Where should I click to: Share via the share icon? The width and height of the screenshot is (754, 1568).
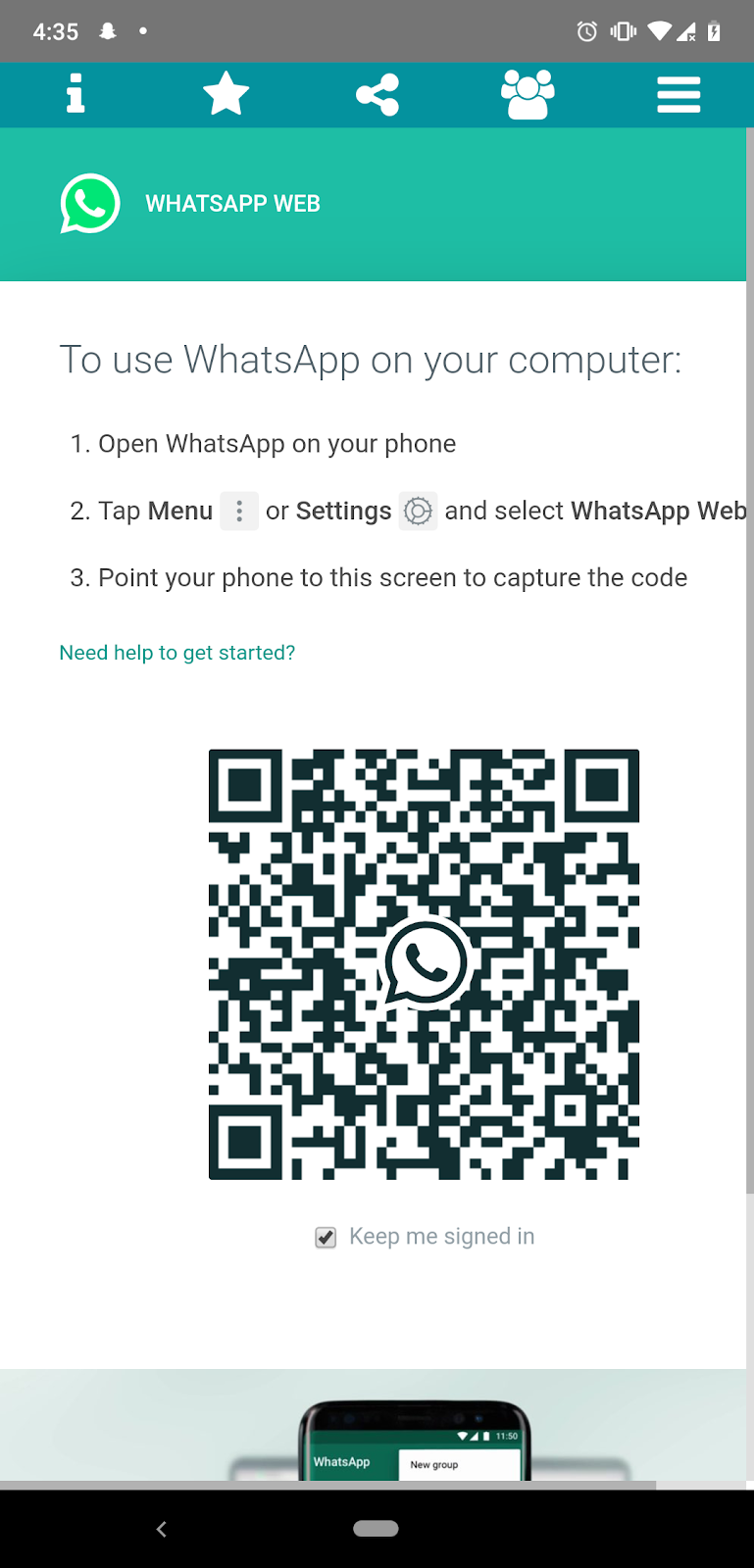click(377, 95)
